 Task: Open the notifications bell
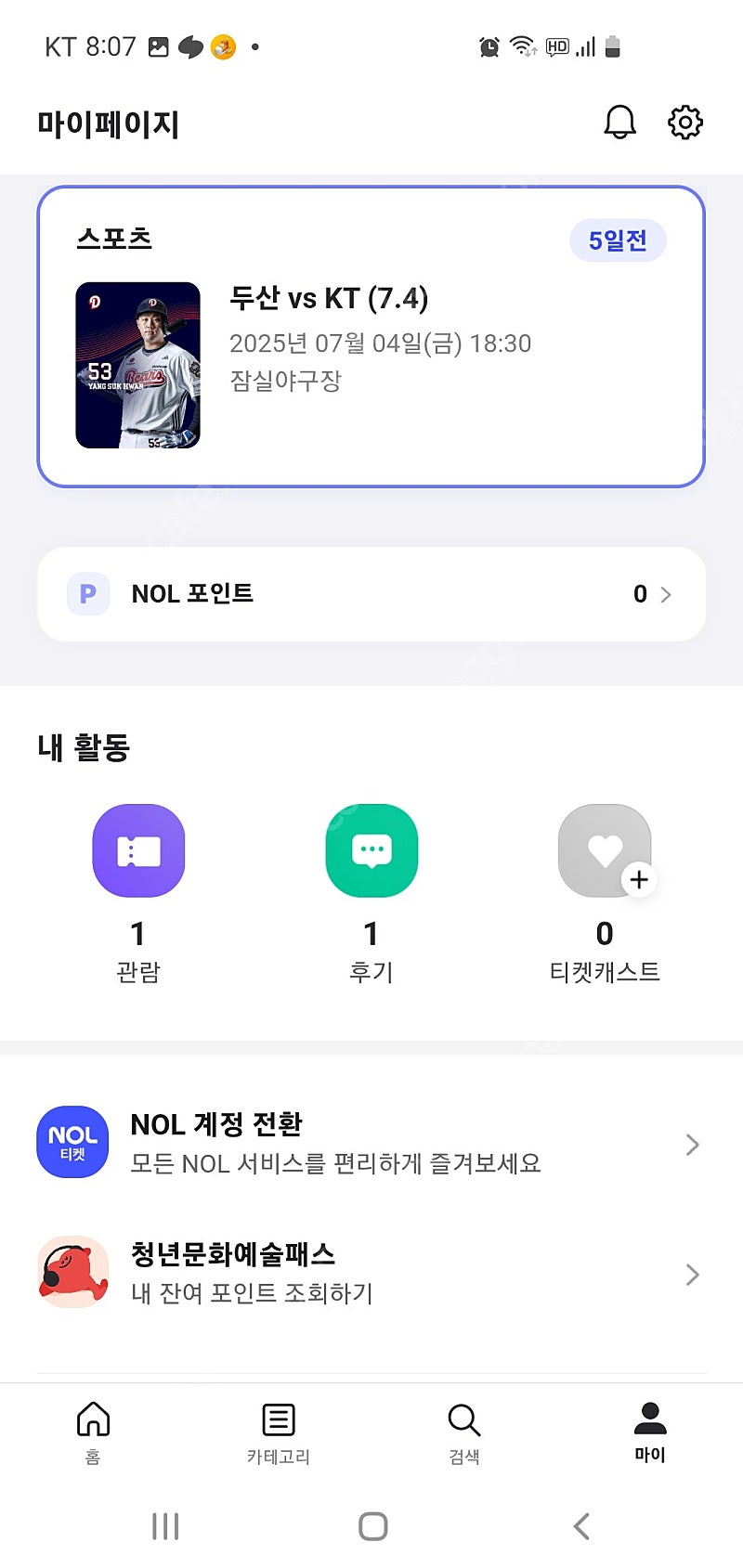pos(619,122)
